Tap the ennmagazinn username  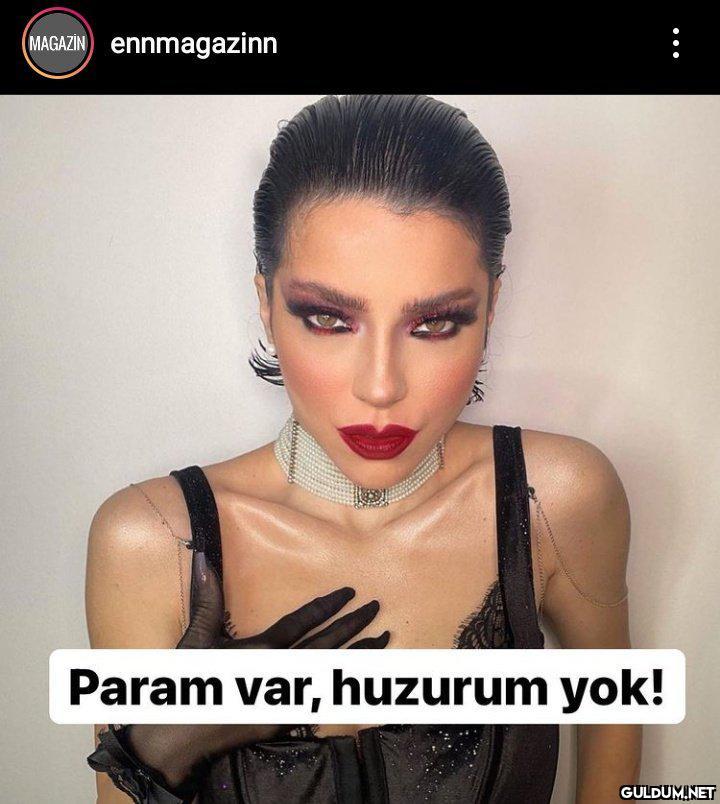[194, 43]
